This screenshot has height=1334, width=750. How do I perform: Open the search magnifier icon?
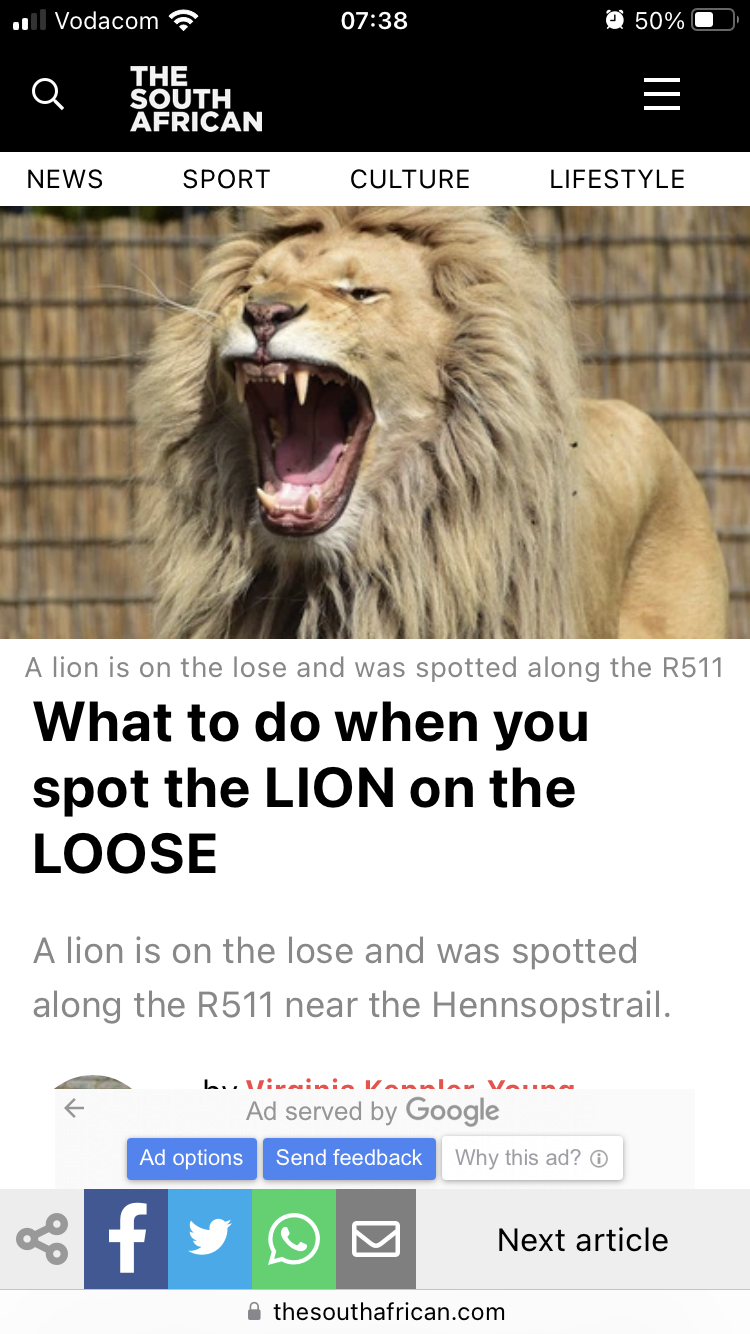tap(48, 94)
